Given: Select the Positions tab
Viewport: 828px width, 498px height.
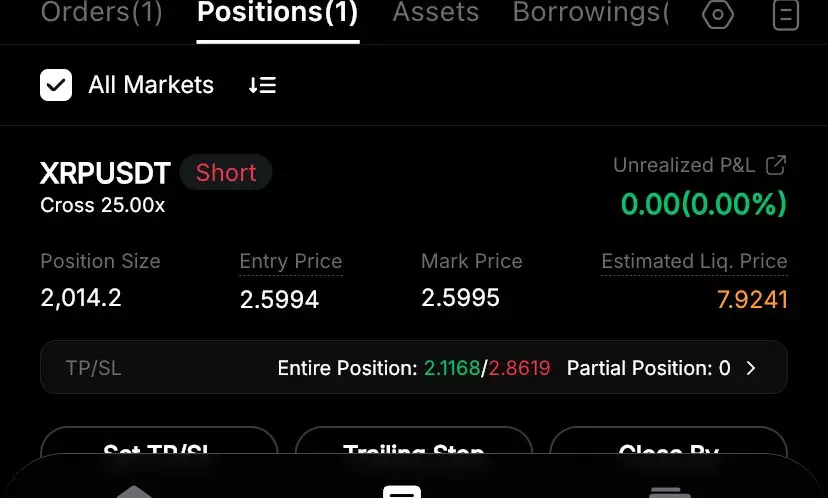Looking at the screenshot, I should point(277,13).
